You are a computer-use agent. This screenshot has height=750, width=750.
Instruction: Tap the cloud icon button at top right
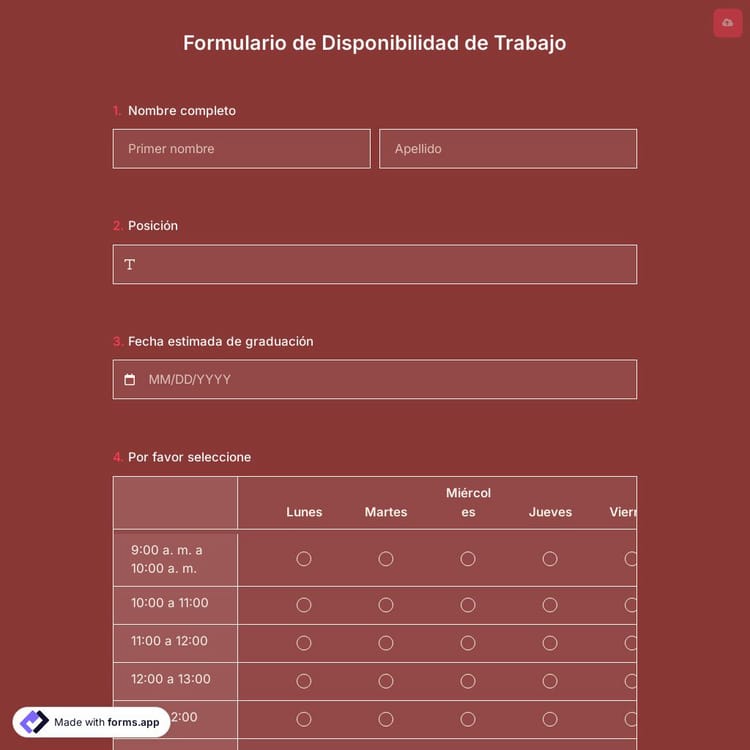pos(727,22)
